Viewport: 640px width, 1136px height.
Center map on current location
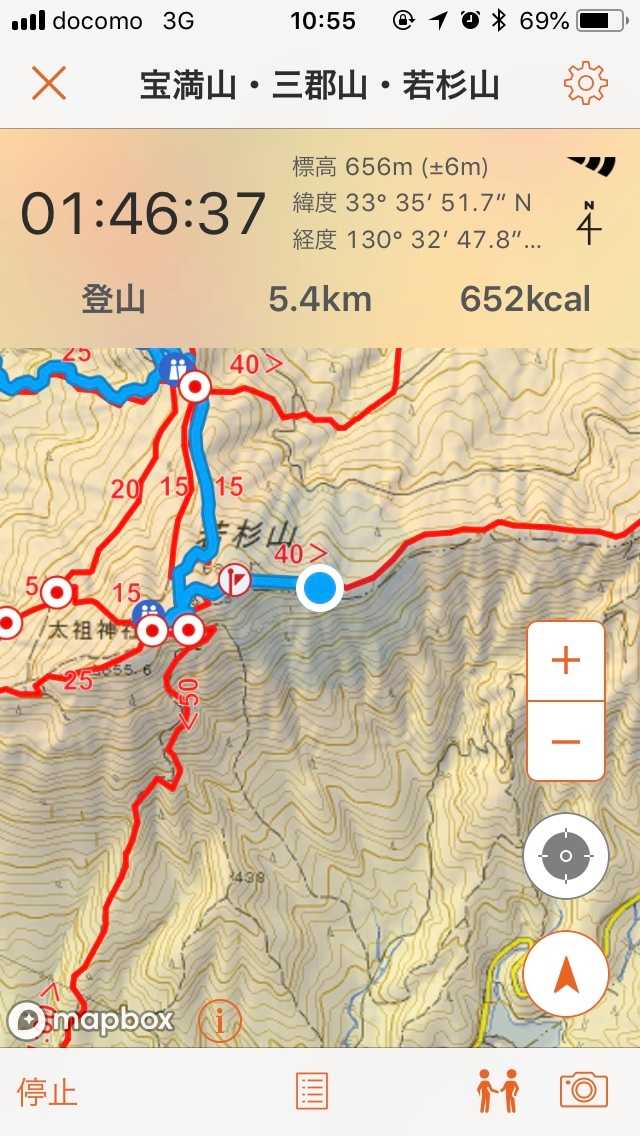[x=565, y=856]
